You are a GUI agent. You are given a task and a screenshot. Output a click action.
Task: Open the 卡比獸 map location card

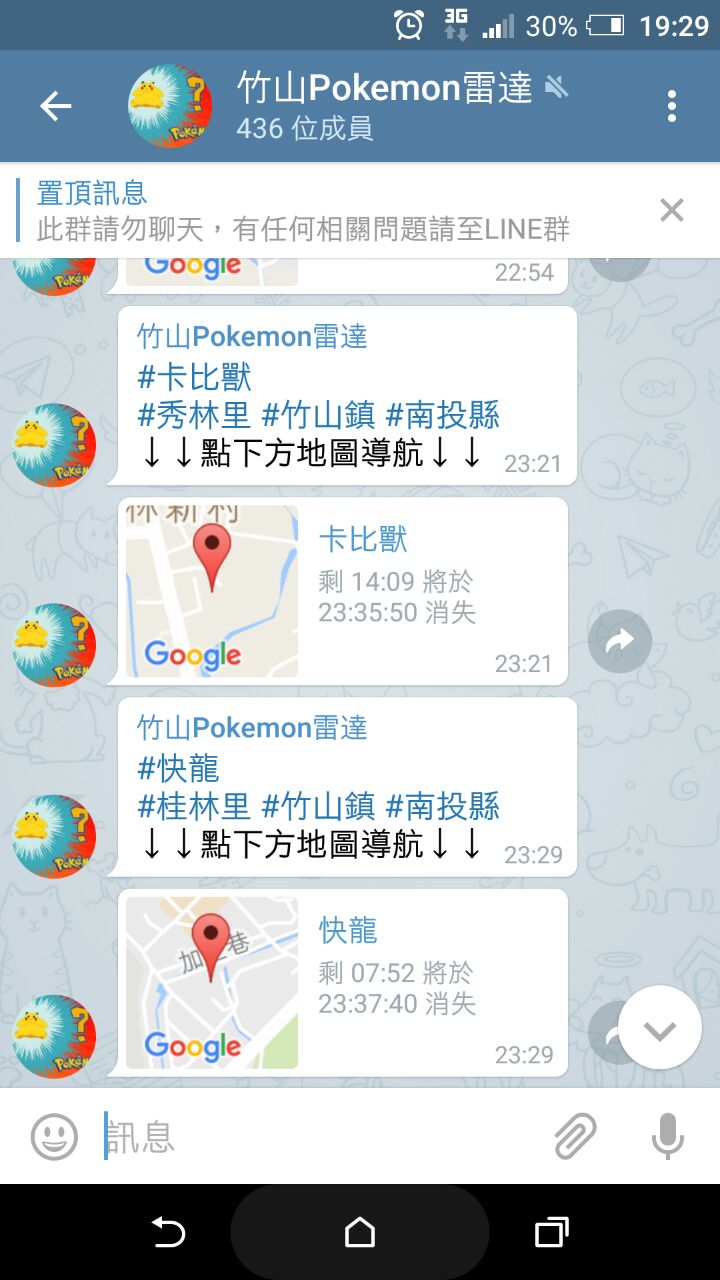coord(342,591)
